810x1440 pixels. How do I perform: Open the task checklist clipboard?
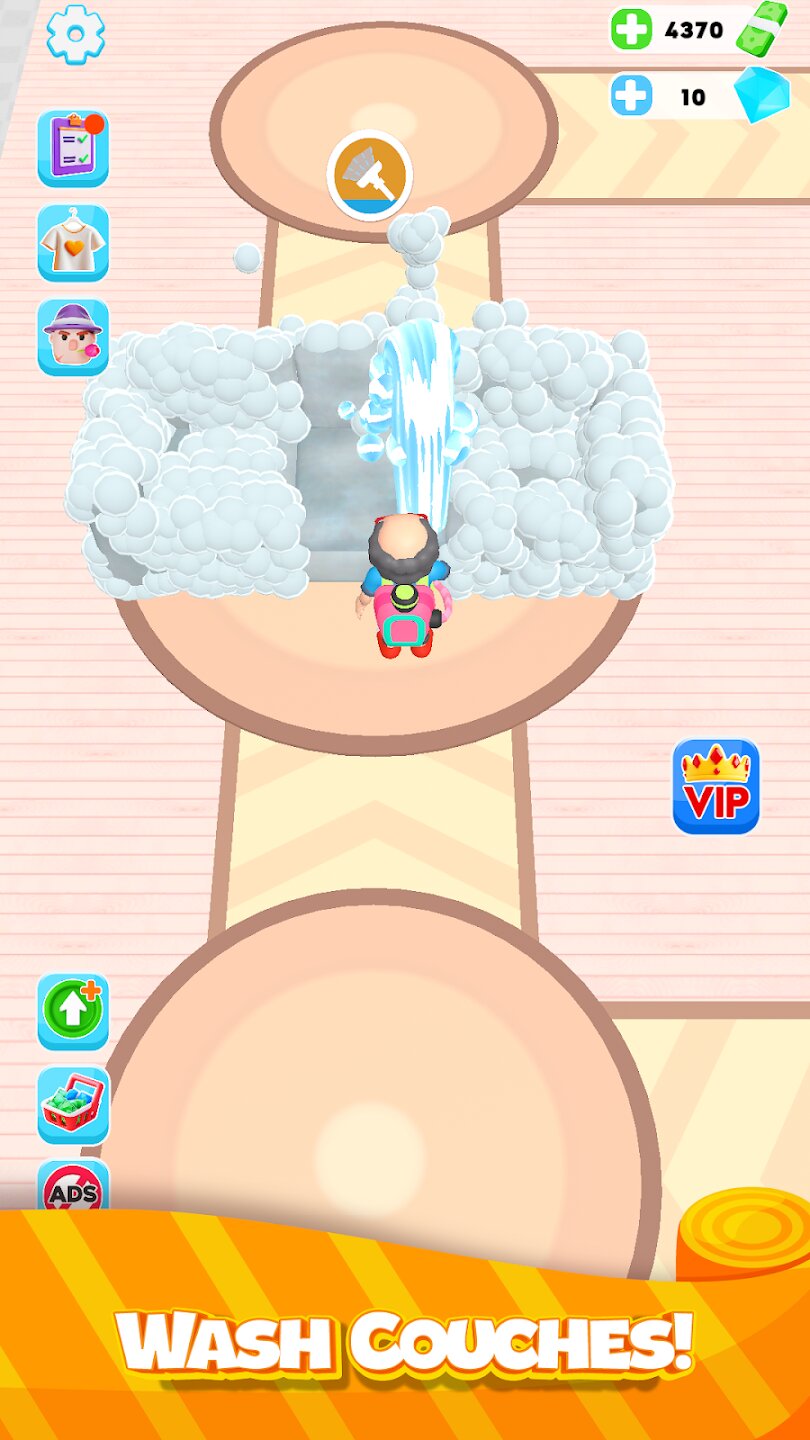pos(73,148)
